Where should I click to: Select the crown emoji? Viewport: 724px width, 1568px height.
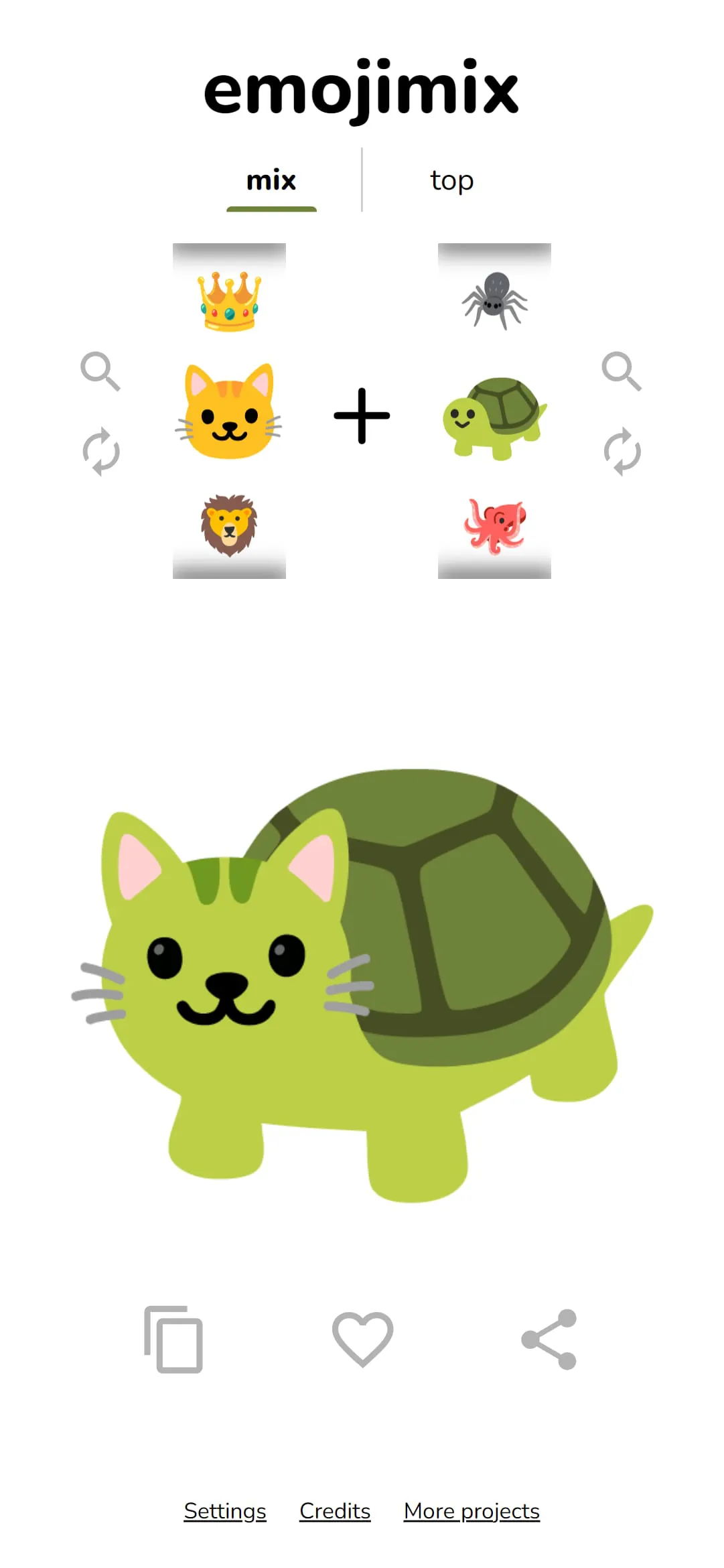click(228, 300)
